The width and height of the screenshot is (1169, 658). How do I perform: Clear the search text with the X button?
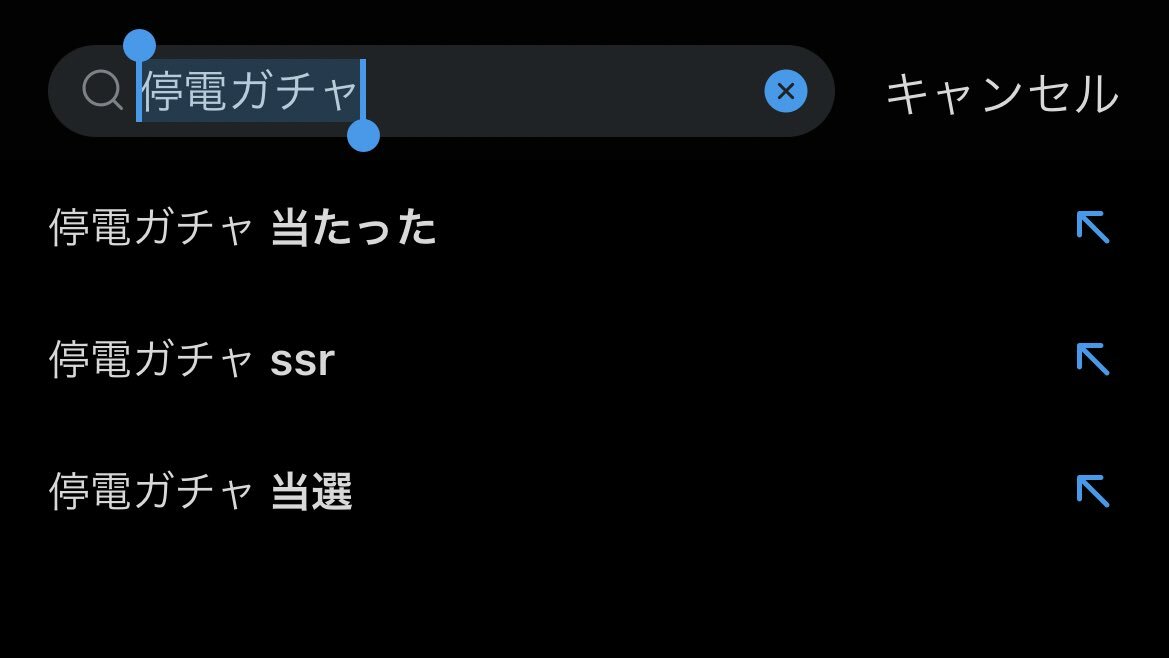(786, 92)
